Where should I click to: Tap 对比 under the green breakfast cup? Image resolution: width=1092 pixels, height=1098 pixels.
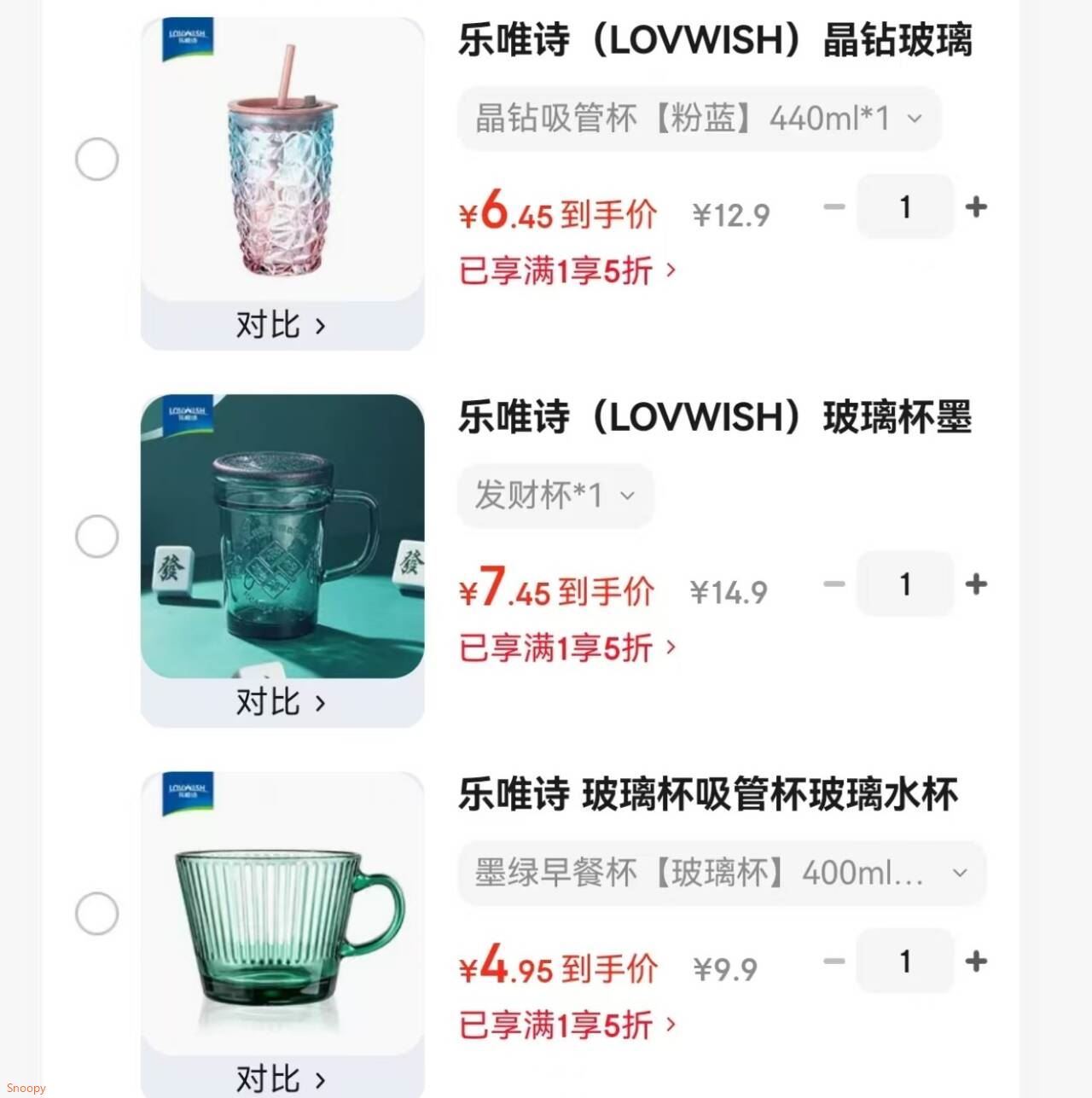pyautogui.click(x=282, y=1079)
